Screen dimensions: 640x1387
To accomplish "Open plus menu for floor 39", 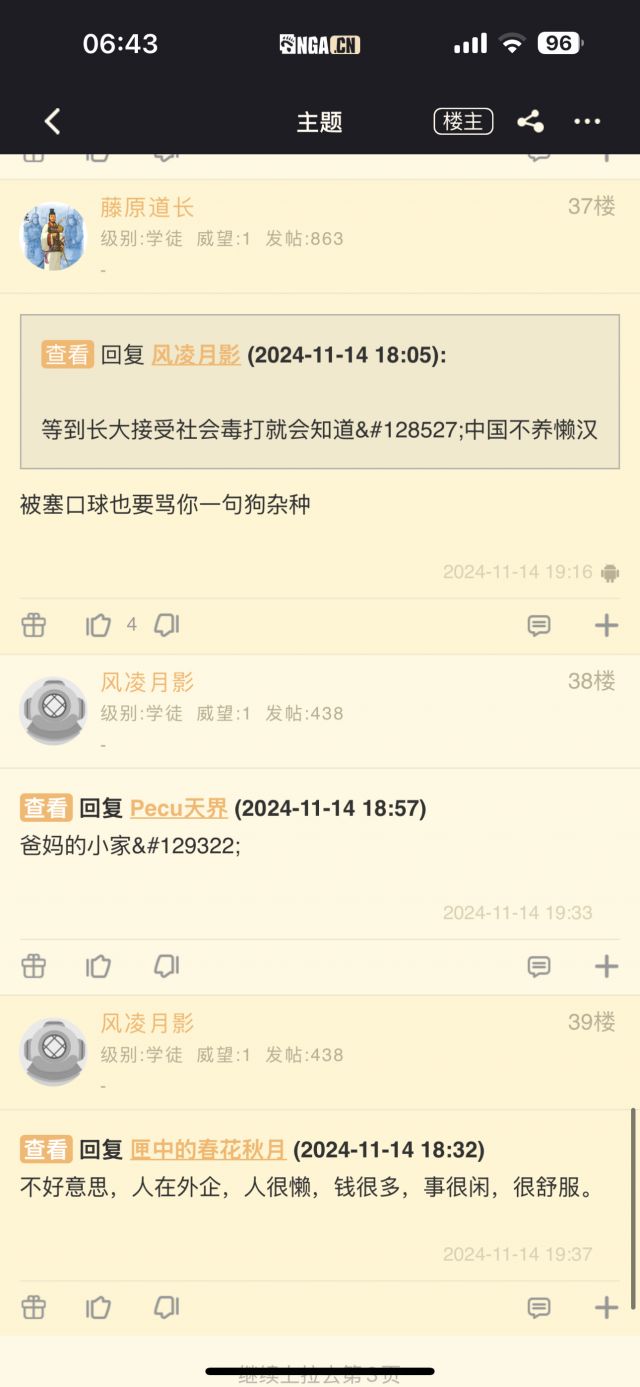I will click(606, 1308).
